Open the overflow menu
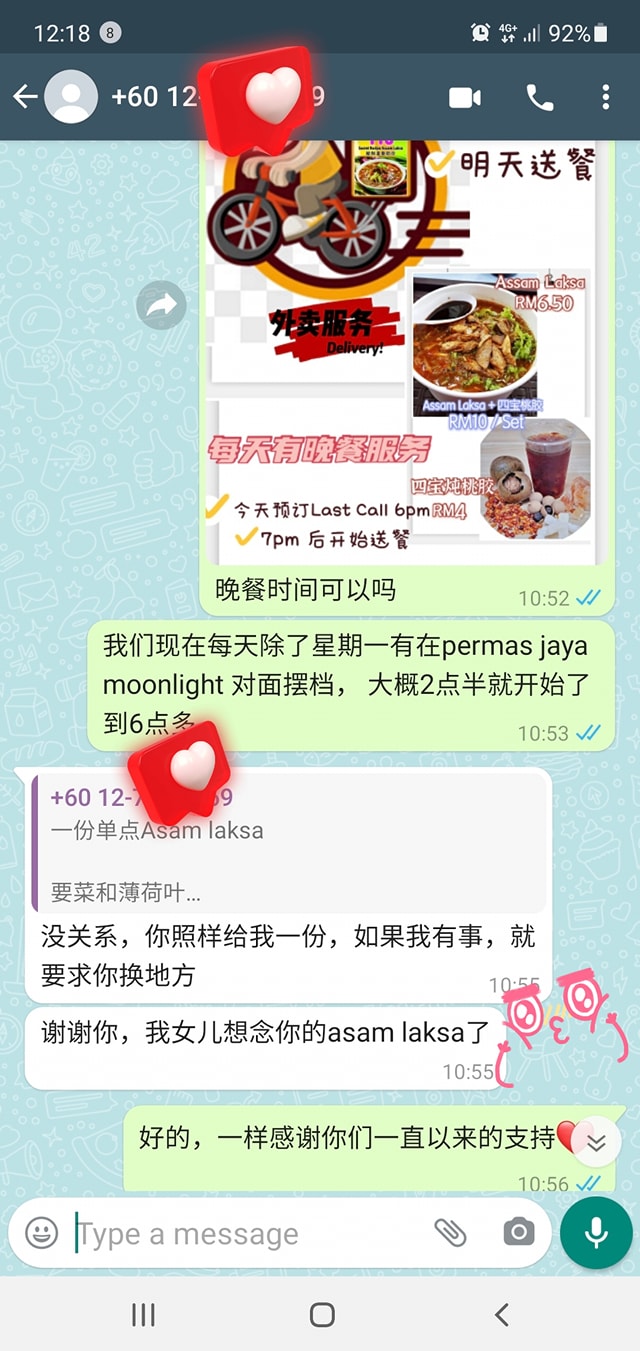Viewport: 640px width, 1351px height. 605,97
